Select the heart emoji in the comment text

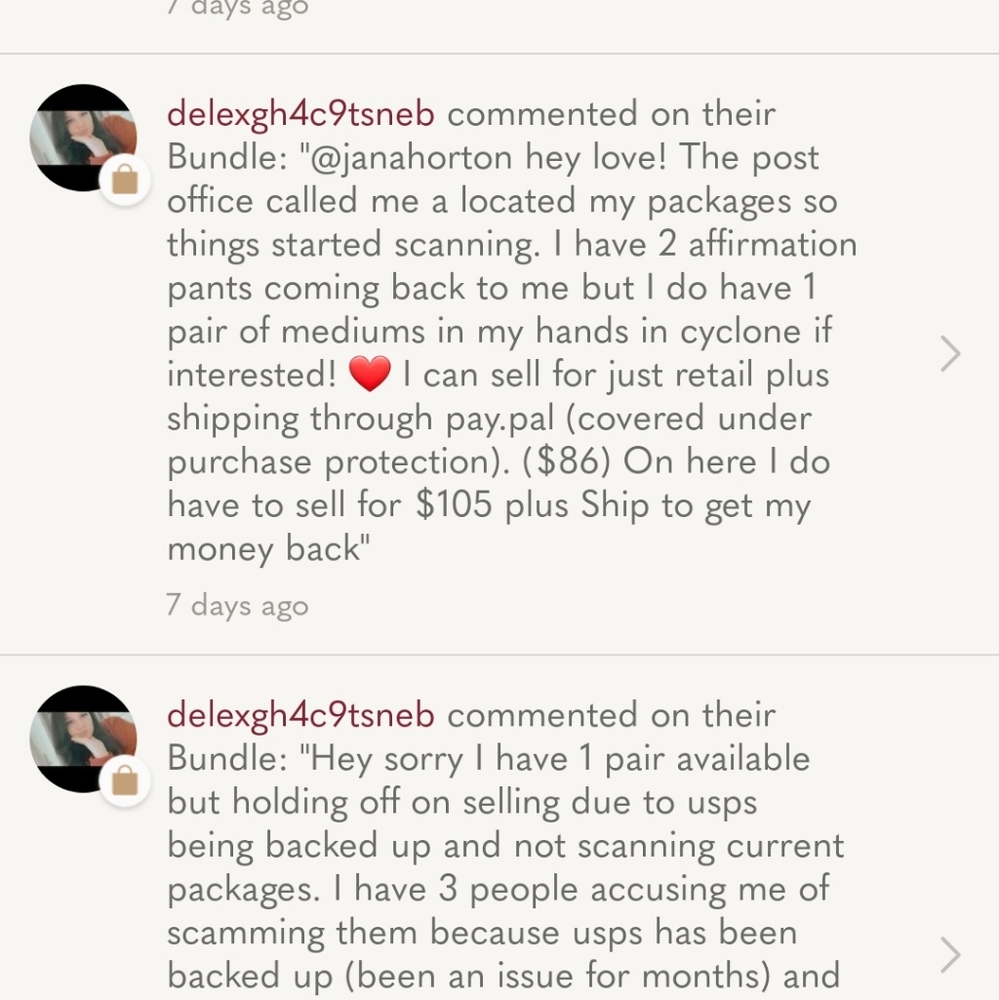tap(369, 375)
